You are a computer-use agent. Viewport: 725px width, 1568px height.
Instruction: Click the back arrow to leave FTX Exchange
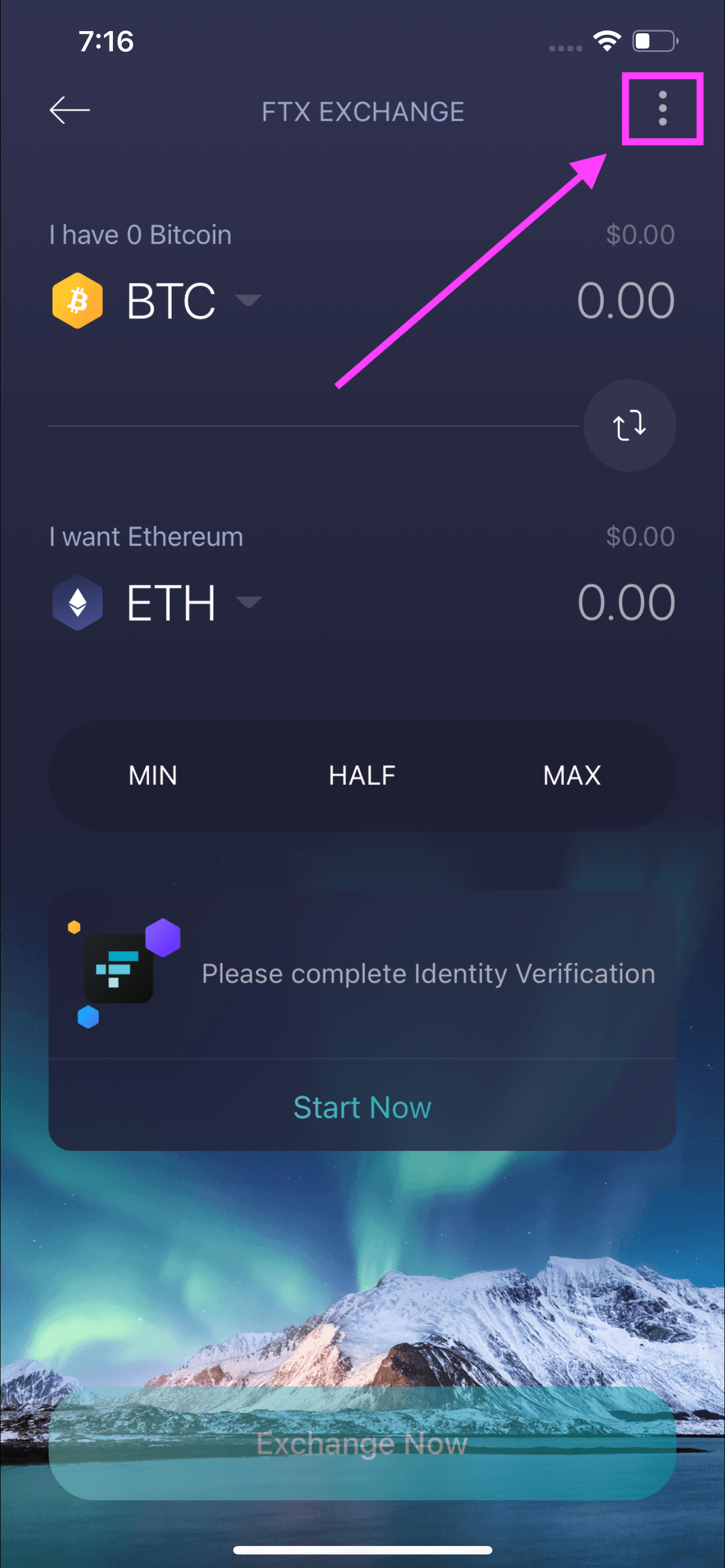[69, 110]
